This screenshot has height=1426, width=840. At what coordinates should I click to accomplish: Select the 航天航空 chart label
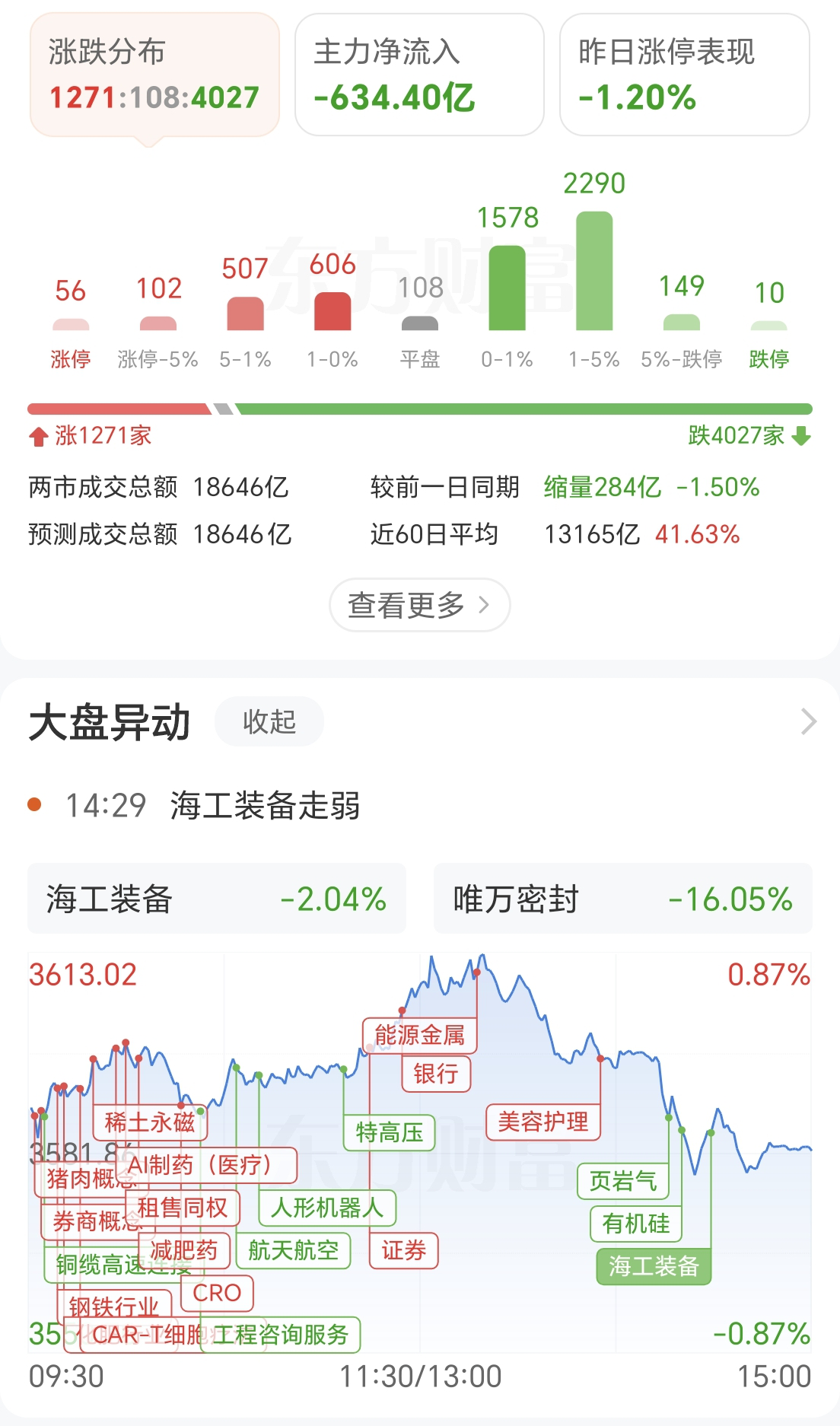[x=293, y=1250]
